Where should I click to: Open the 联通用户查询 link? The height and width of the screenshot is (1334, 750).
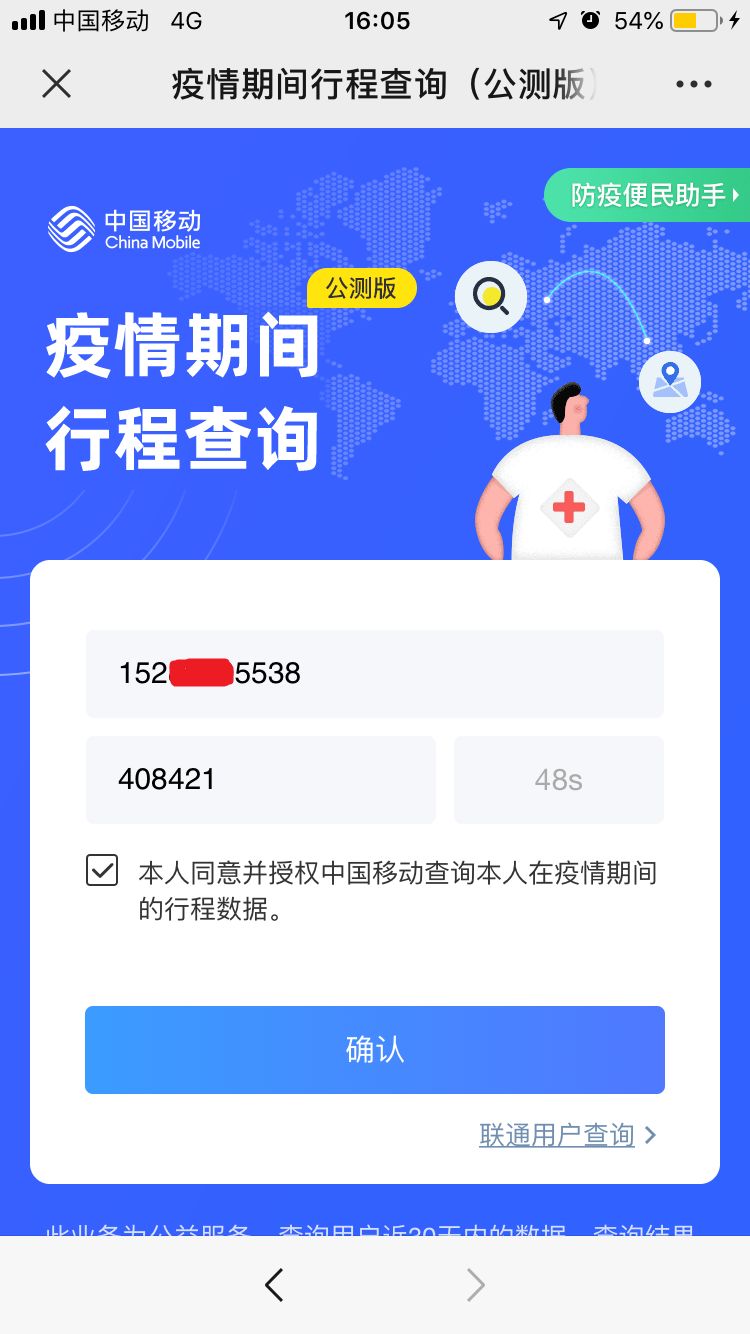coord(556,1135)
